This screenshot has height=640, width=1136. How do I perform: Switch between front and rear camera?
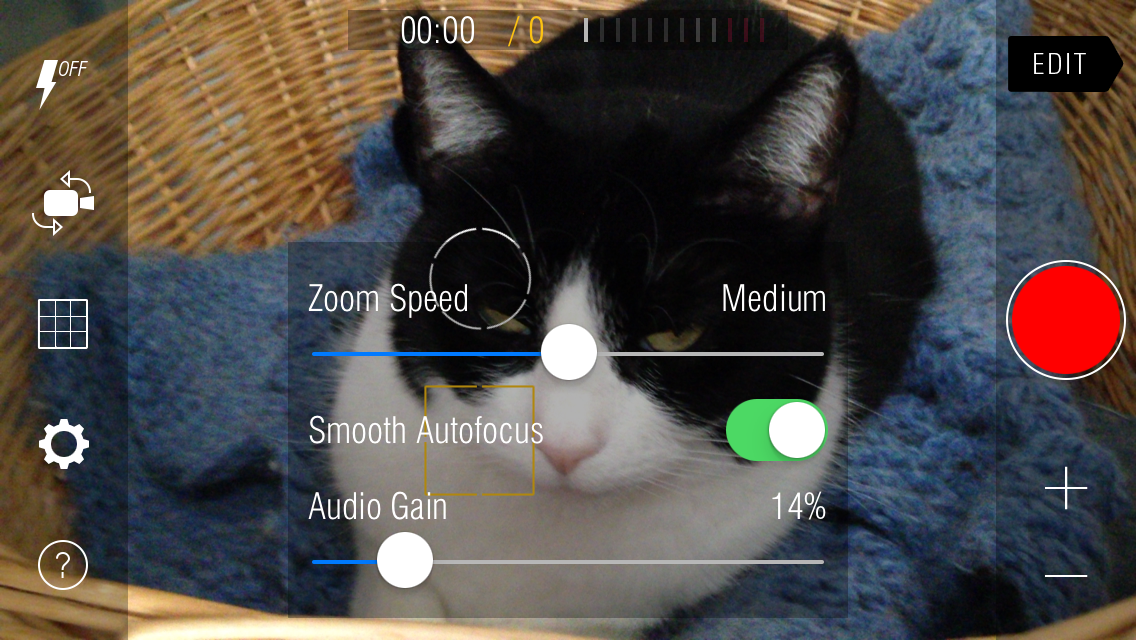[x=63, y=203]
